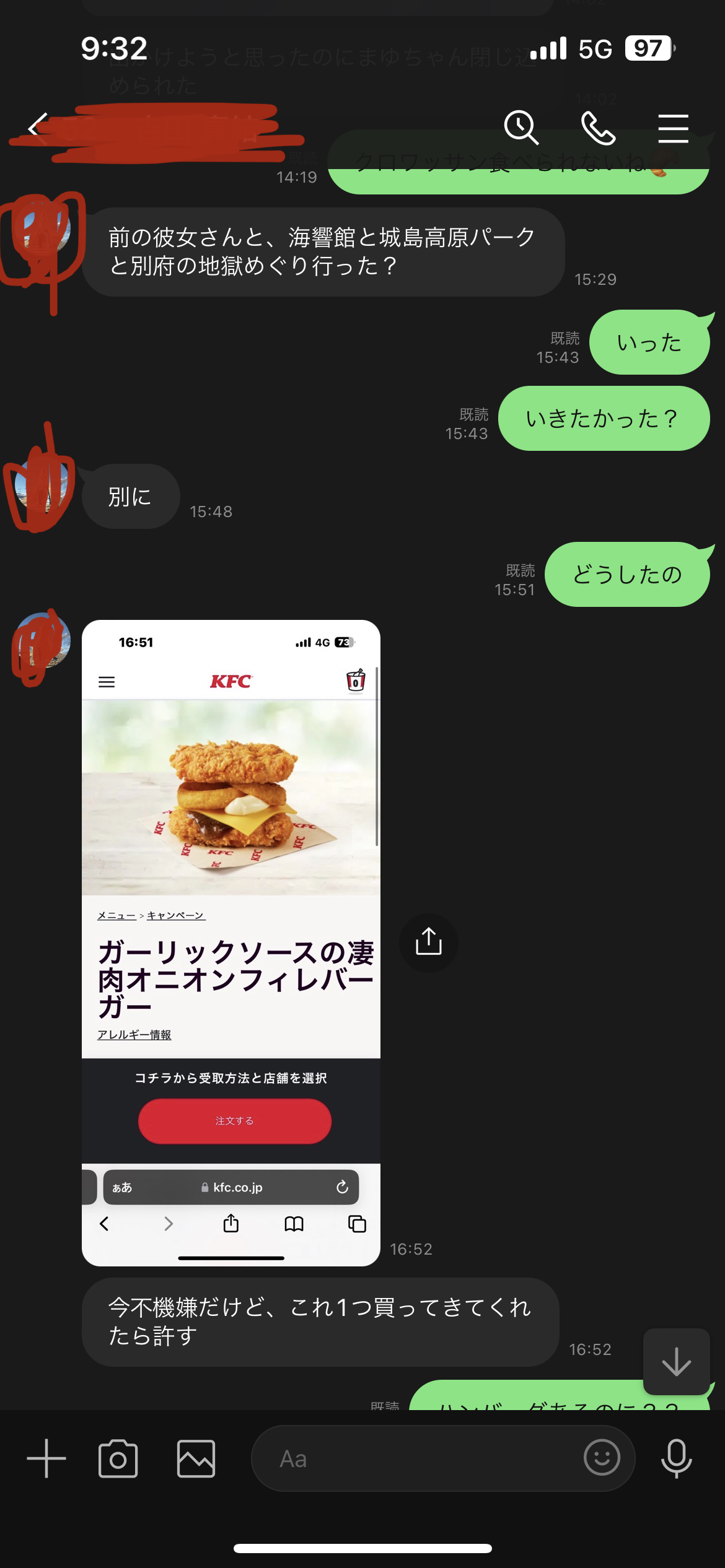The image size is (725, 1568).
Task: Open the shared KFC webpage screenshot
Action: pos(232,805)
